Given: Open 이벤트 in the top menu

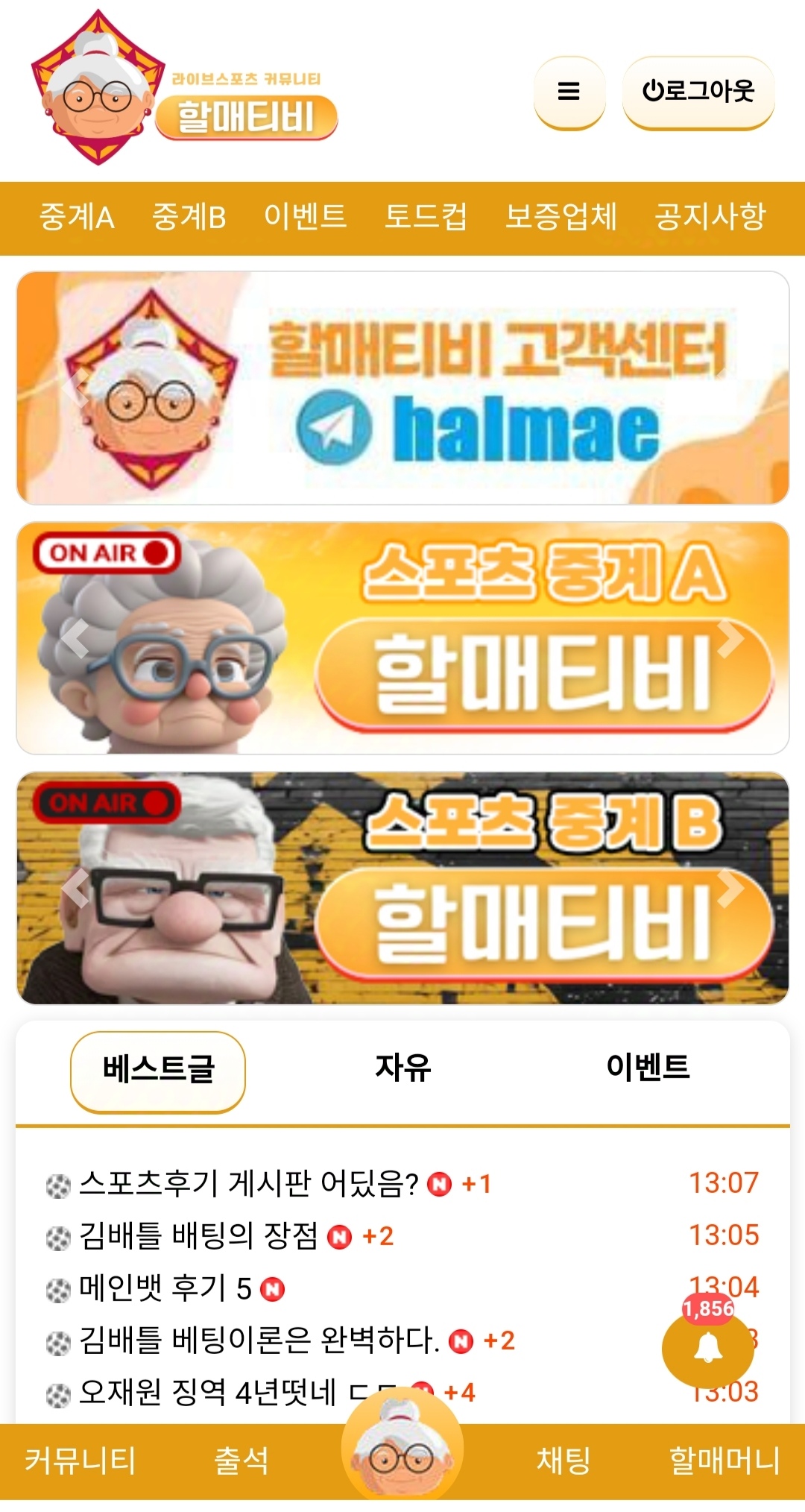Looking at the screenshot, I should pos(305,217).
